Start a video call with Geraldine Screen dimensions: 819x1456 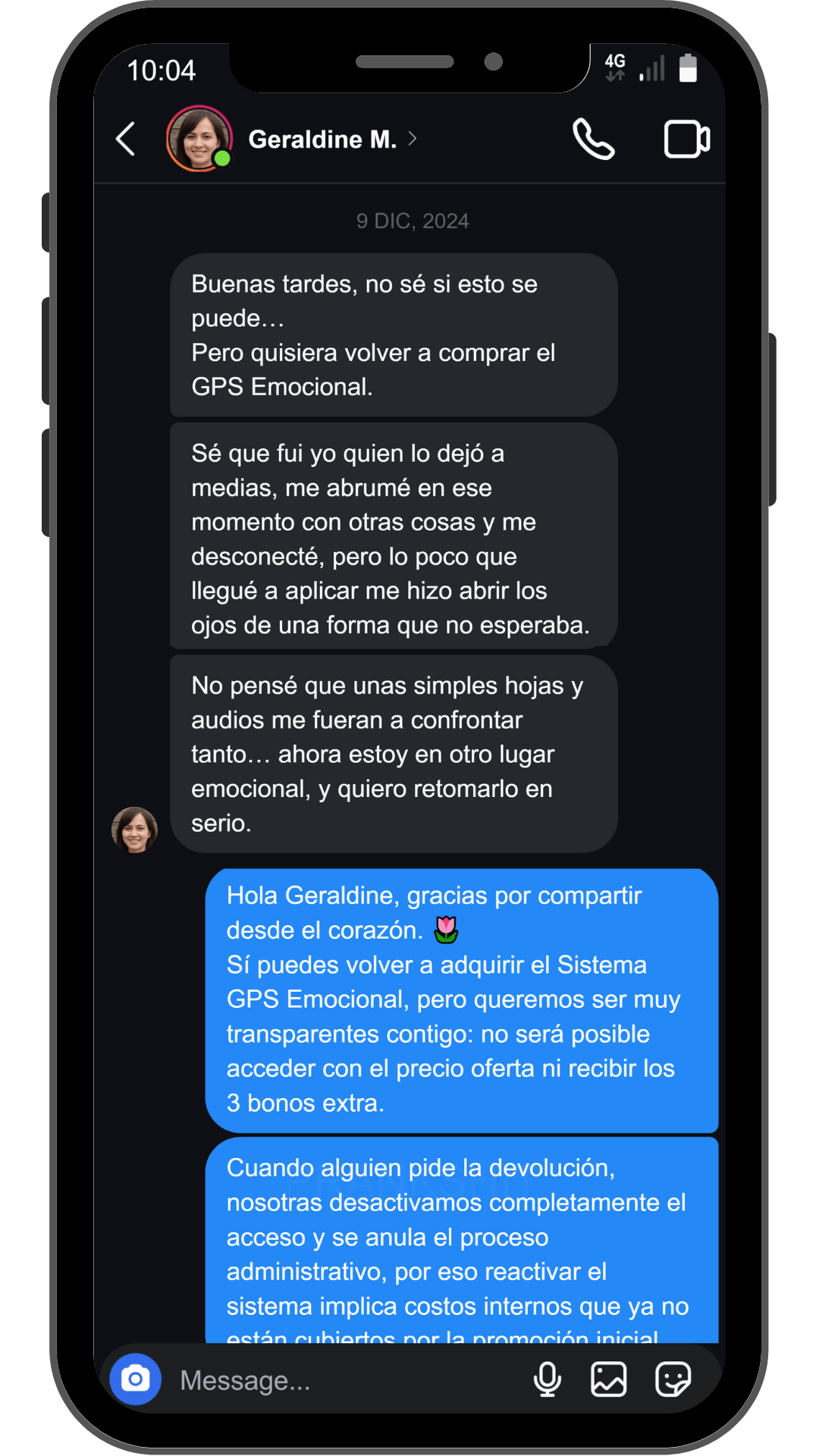[687, 140]
